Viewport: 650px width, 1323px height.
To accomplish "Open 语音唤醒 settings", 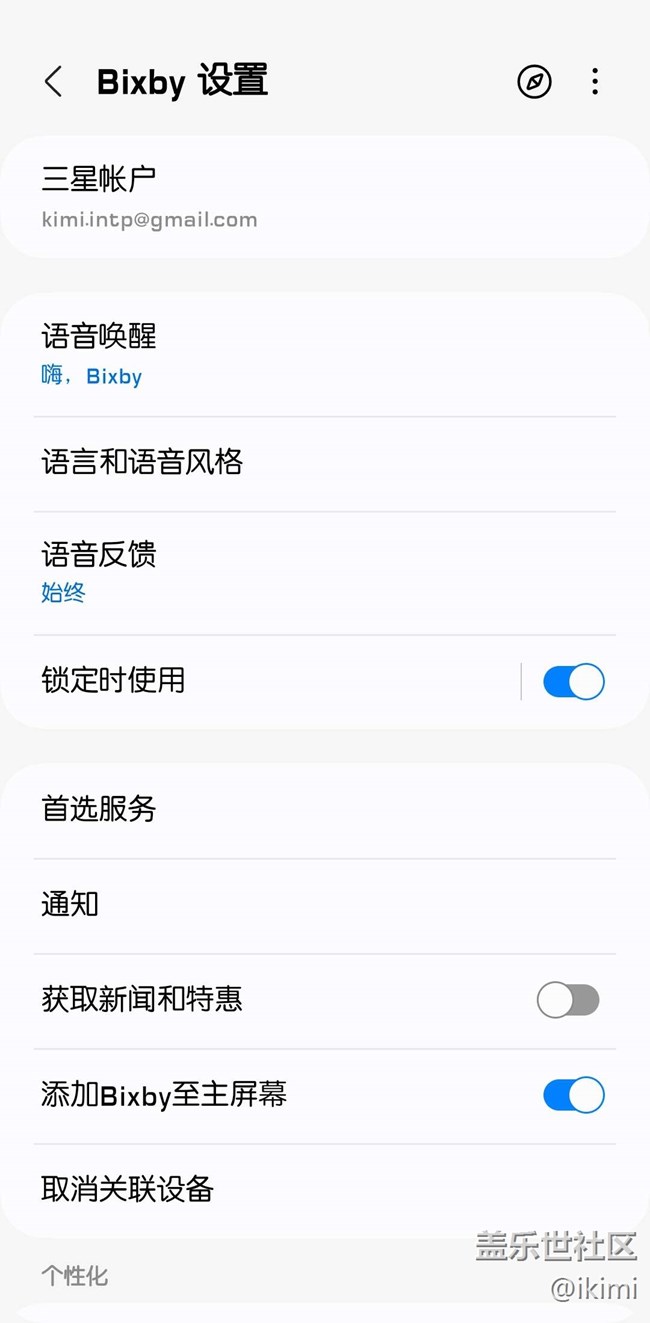I will [x=325, y=355].
